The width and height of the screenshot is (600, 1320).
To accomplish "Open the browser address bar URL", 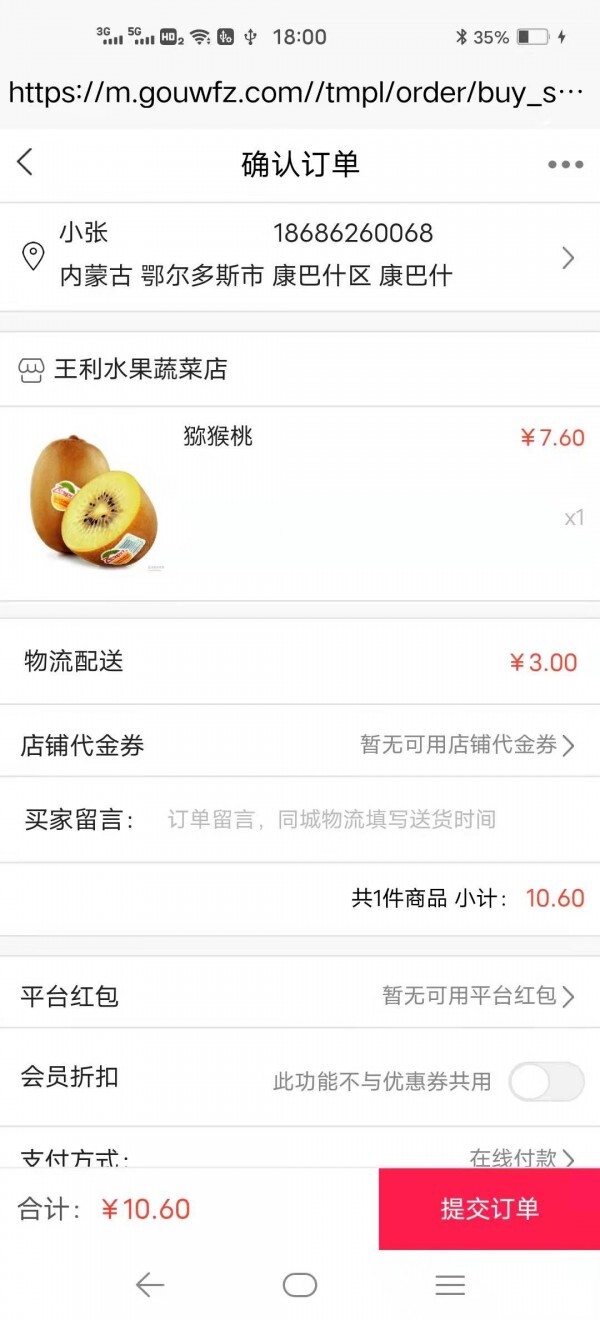I will pos(296,93).
